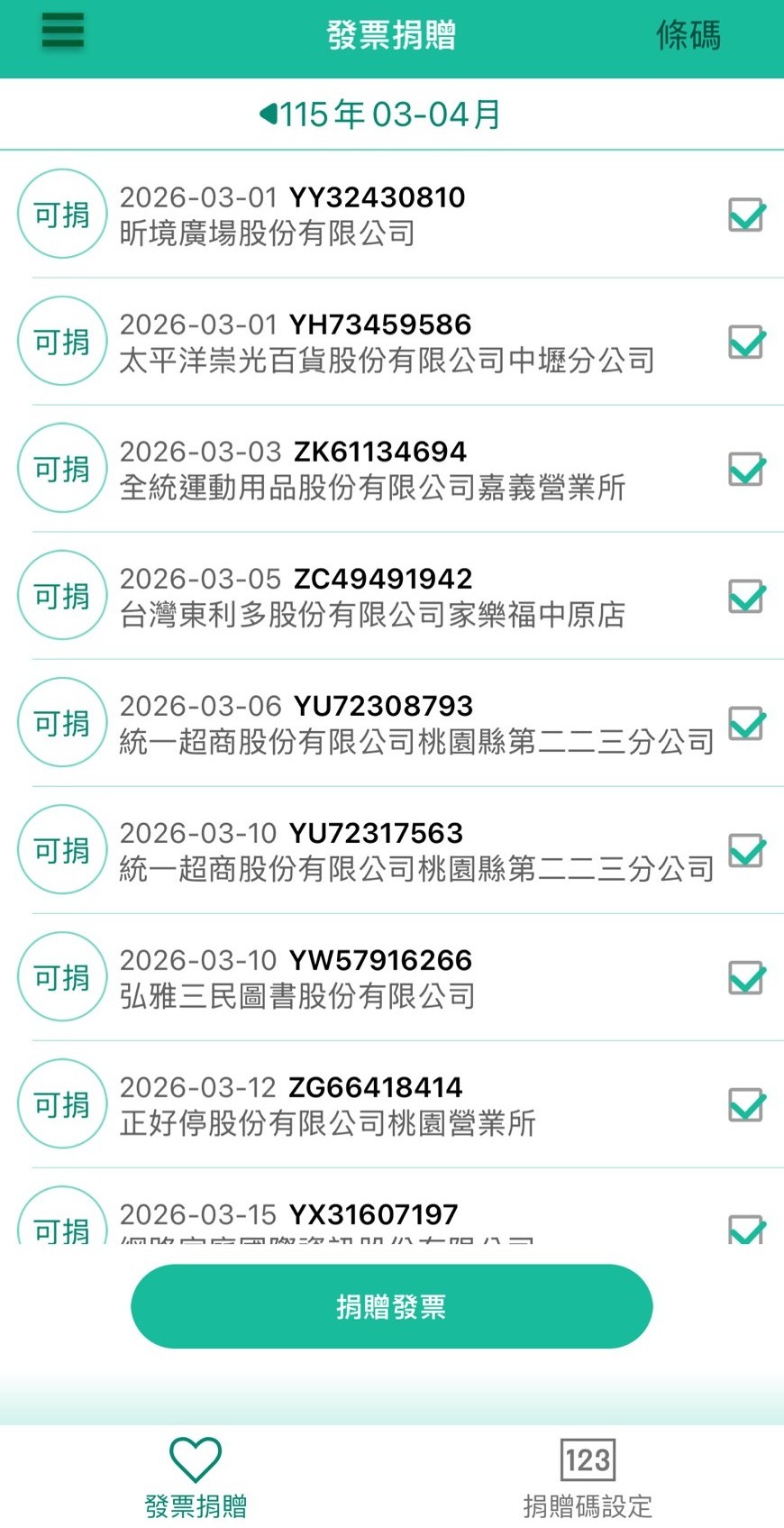Image resolution: width=784 pixels, height=1528 pixels.
Task: Toggle the checkbox for invoice YW57916266
Action: click(746, 978)
